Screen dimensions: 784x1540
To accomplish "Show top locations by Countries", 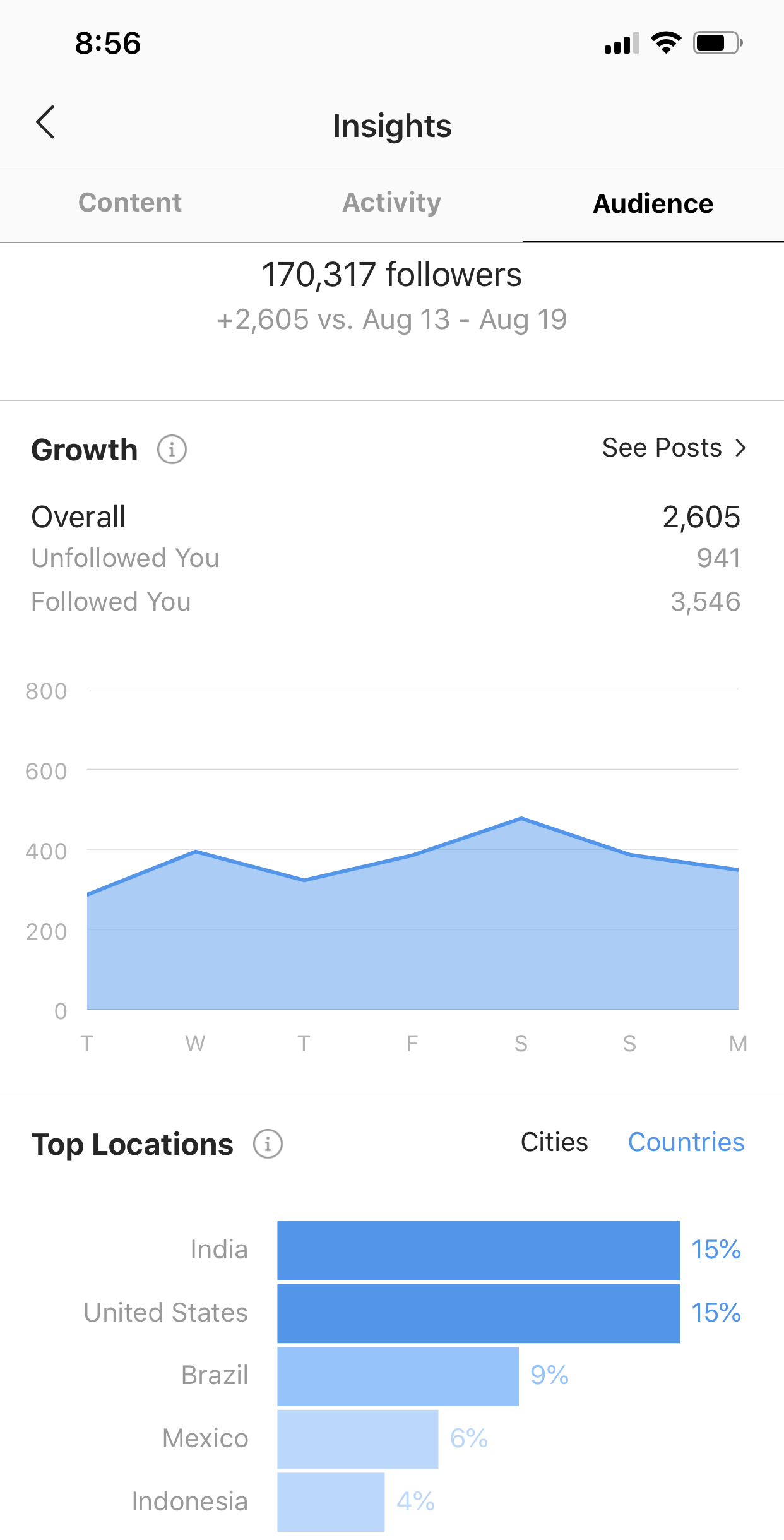I will pyautogui.click(x=686, y=1142).
